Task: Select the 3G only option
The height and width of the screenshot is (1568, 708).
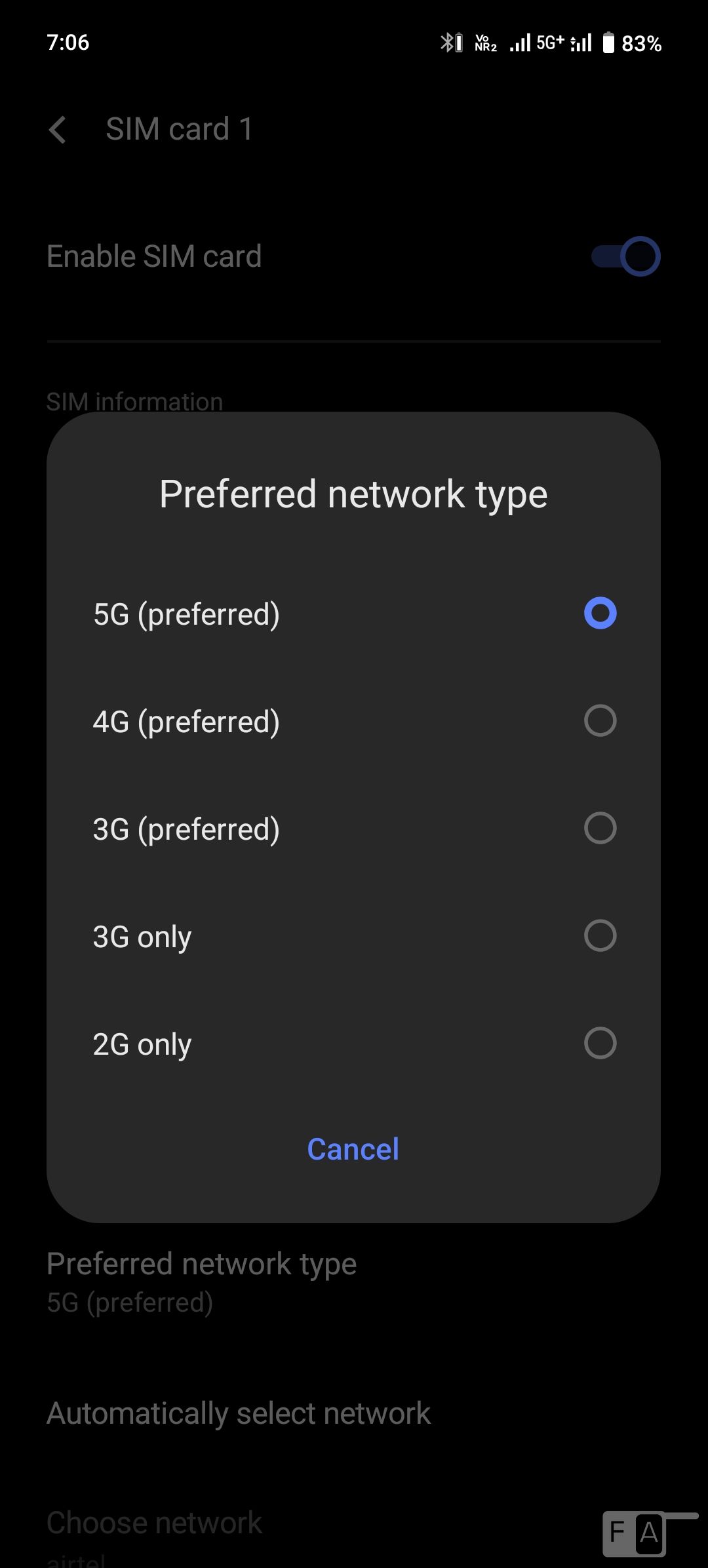Action: pyautogui.click(x=353, y=936)
